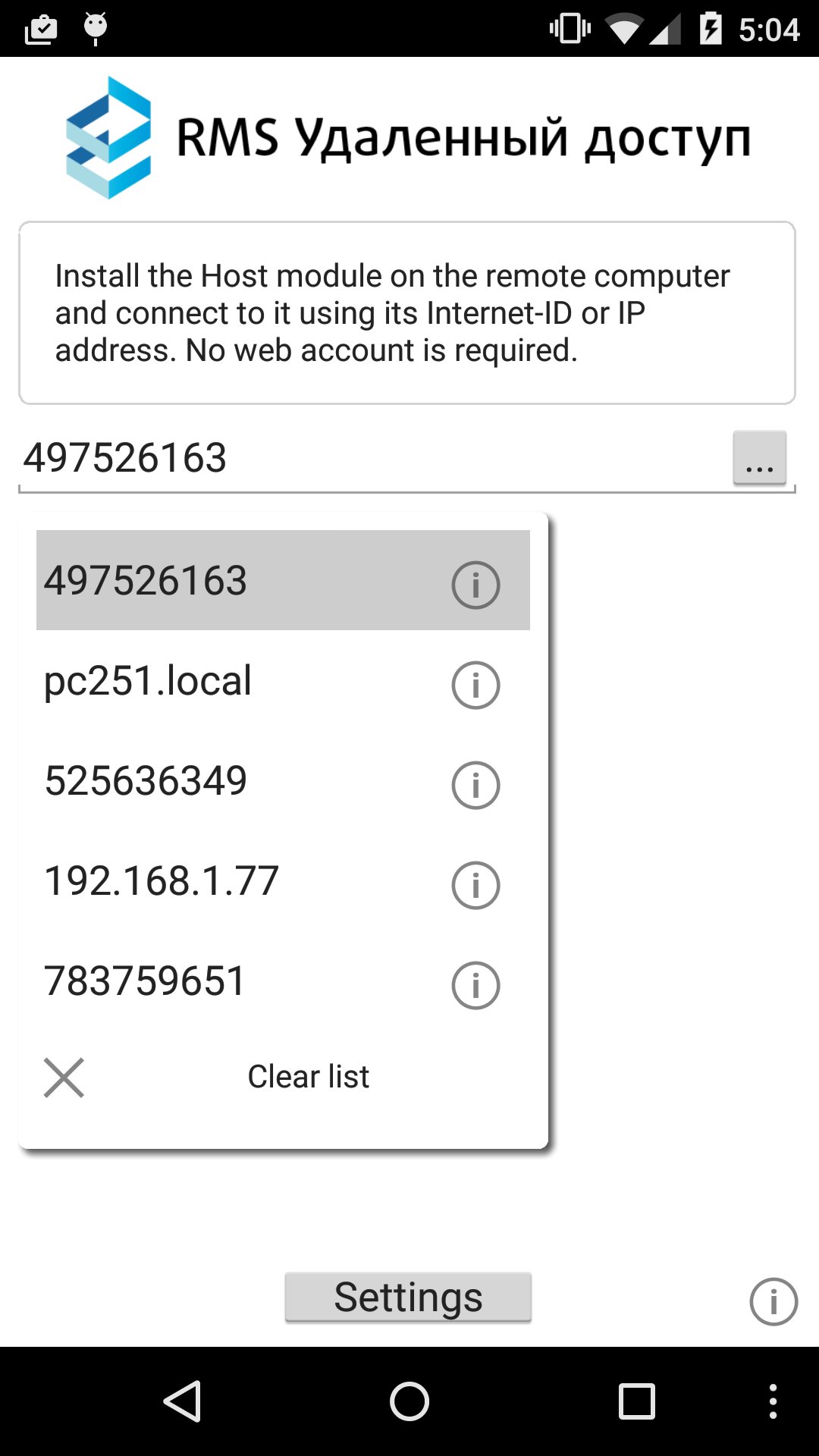Open info for connection 497526163
This screenshot has width=819, height=1456.
(475, 583)
